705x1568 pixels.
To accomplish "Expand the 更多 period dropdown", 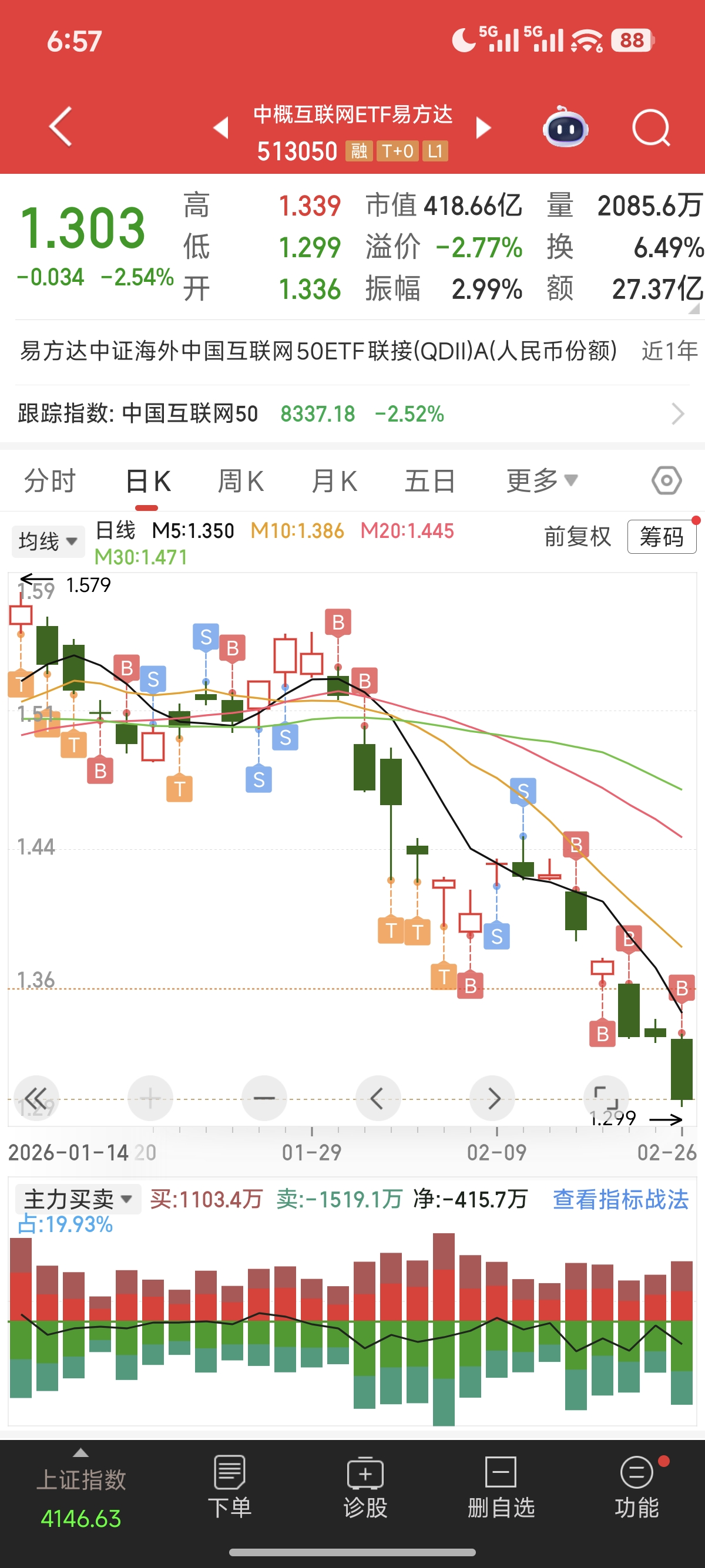I will (541, 482).
